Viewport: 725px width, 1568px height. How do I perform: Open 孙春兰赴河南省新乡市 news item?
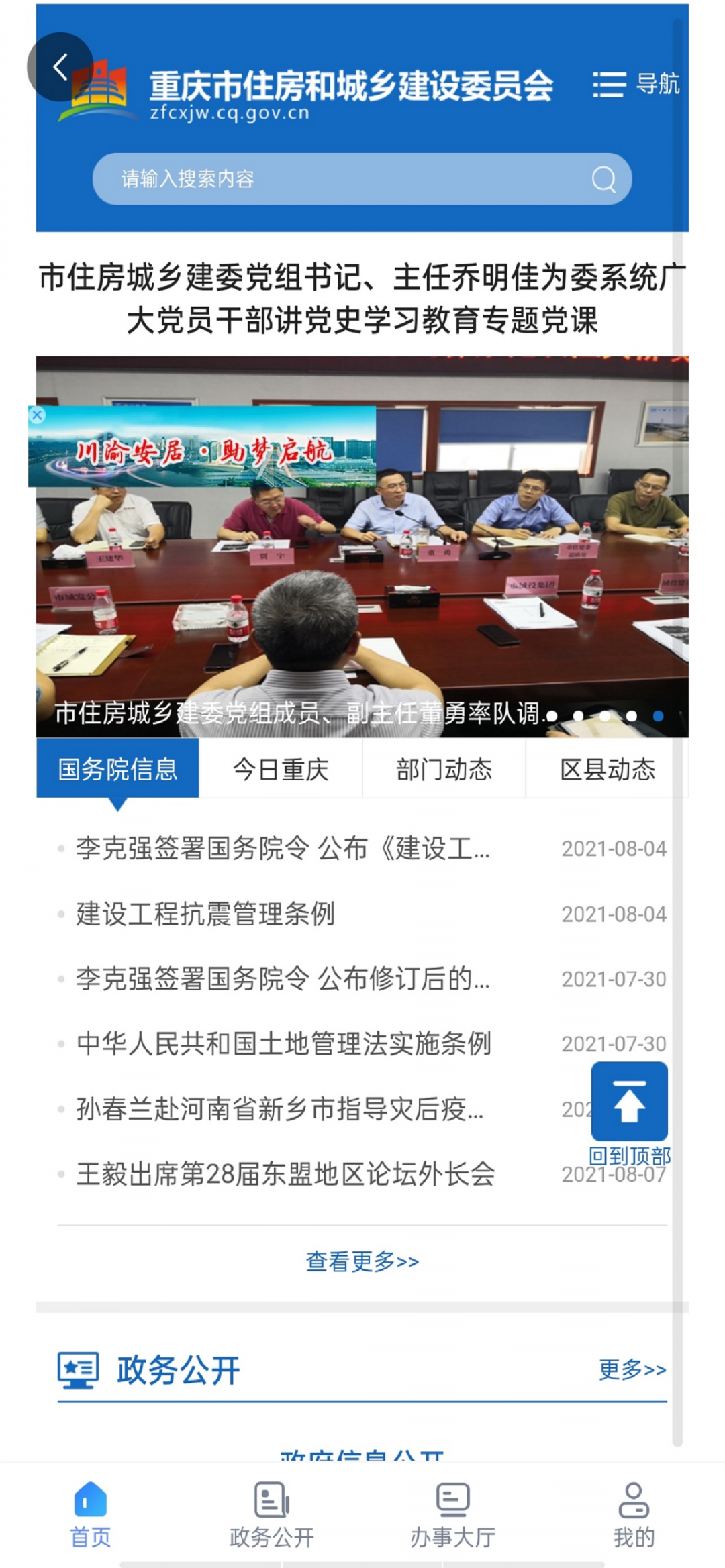click(x=279, y=1110)
